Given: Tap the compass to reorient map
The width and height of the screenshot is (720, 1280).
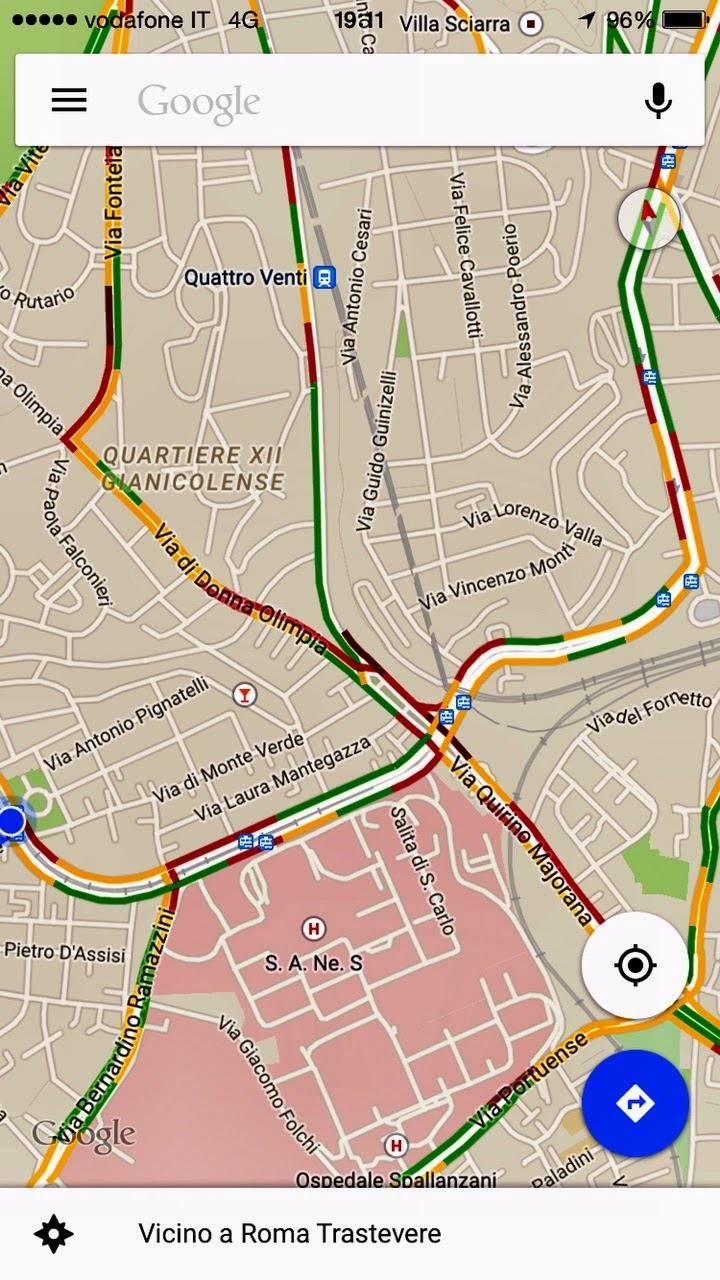Looking at the screenshot, I should click(x=650, y=217).
